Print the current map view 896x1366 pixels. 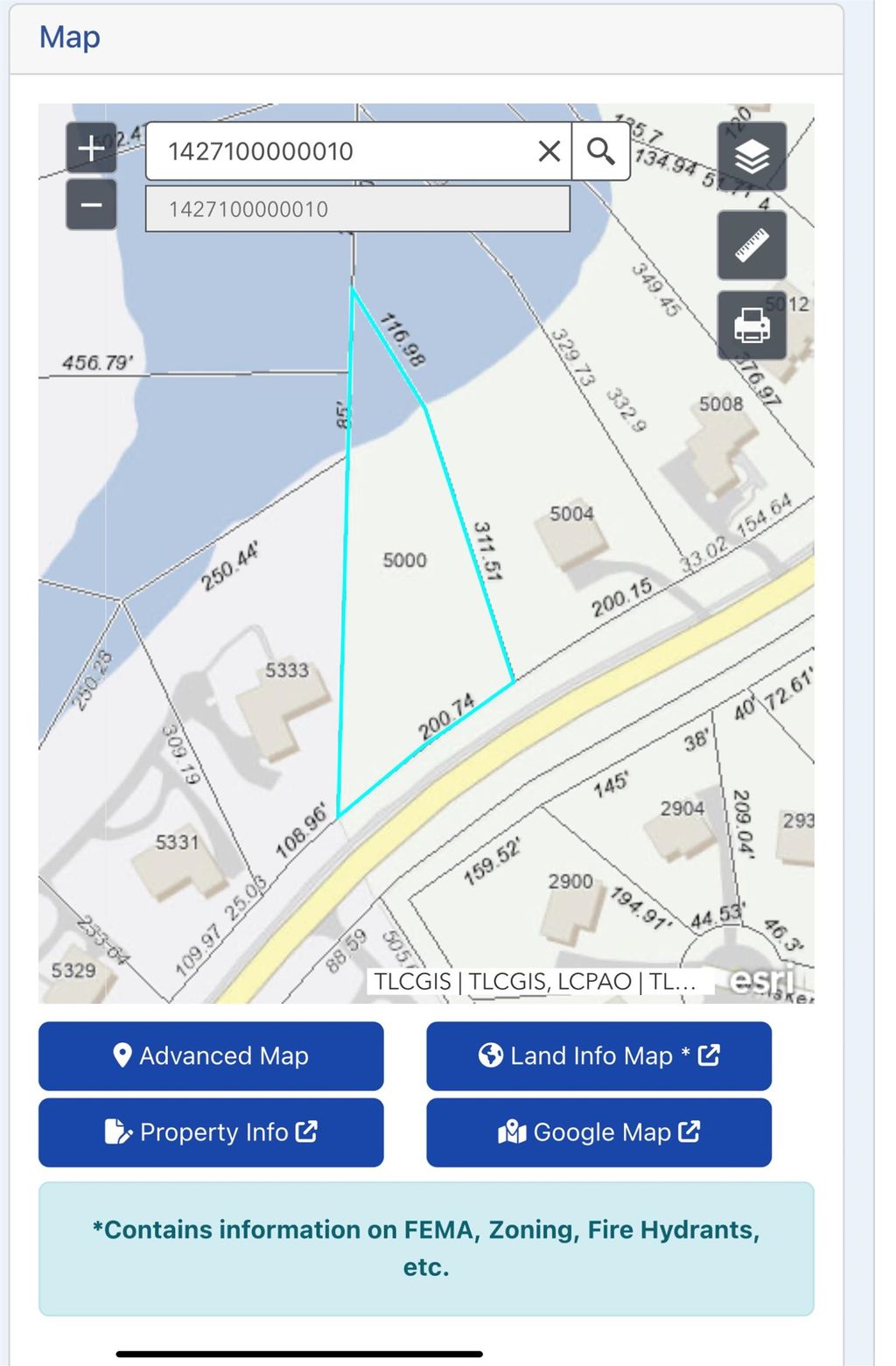(752, 326)
